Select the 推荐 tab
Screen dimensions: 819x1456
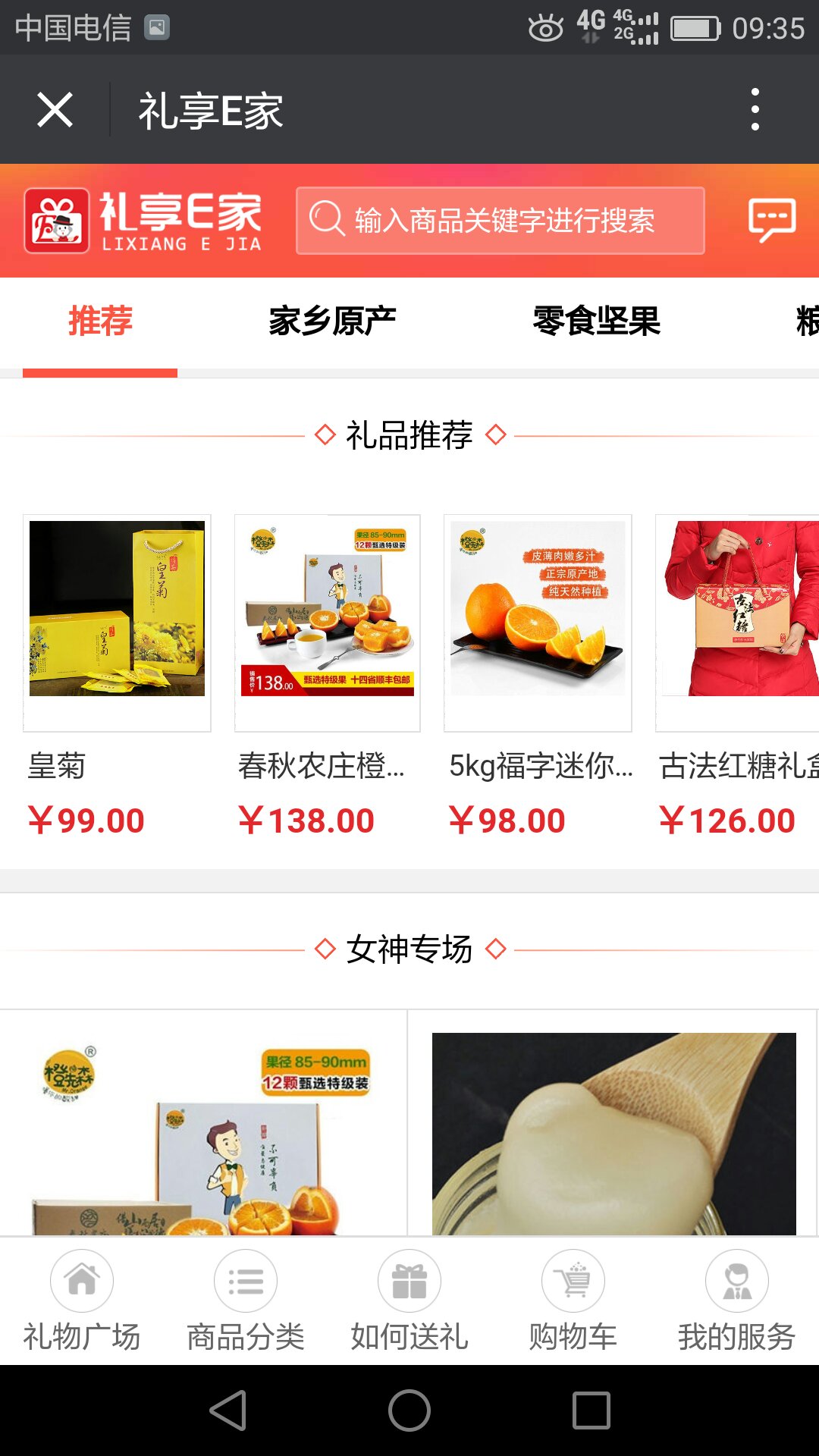point(100,321)
